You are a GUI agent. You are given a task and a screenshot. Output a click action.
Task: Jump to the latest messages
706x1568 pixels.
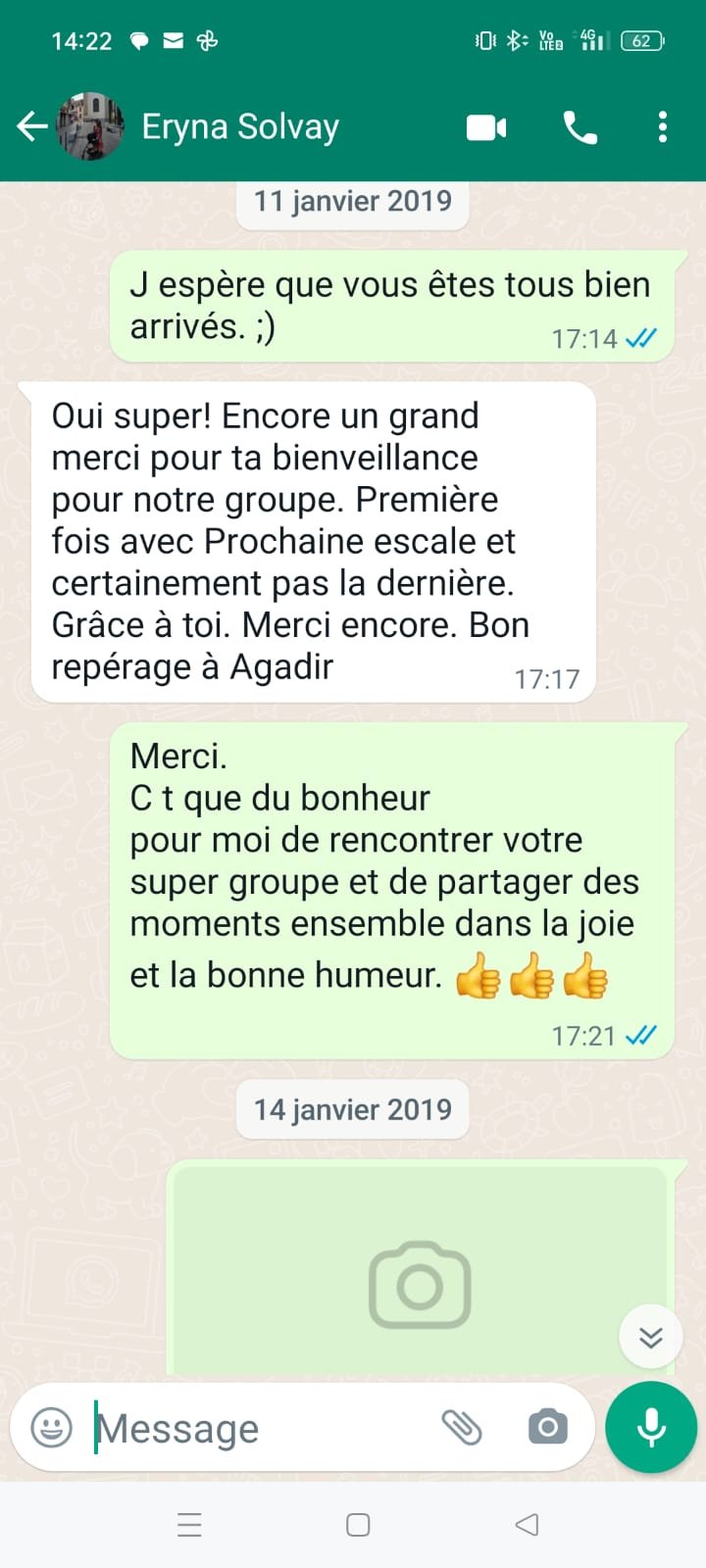click(x=650, y=1337)
